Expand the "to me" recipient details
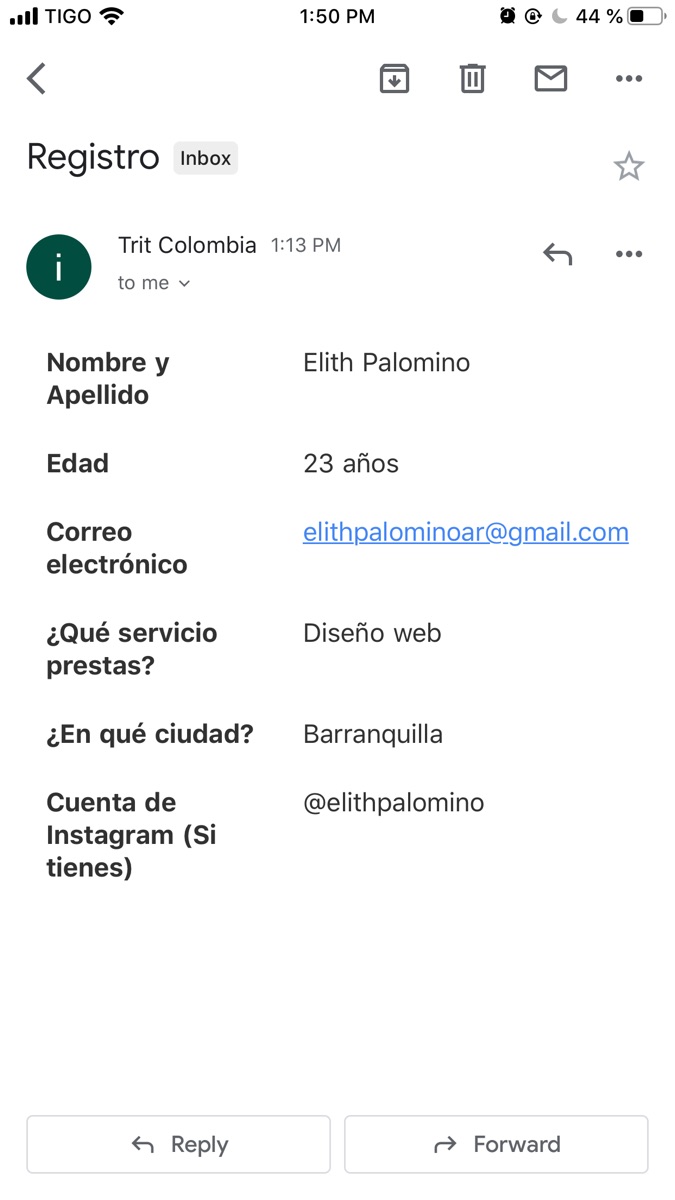This screenshot has width=675, height=1200. tap(154, 283)
